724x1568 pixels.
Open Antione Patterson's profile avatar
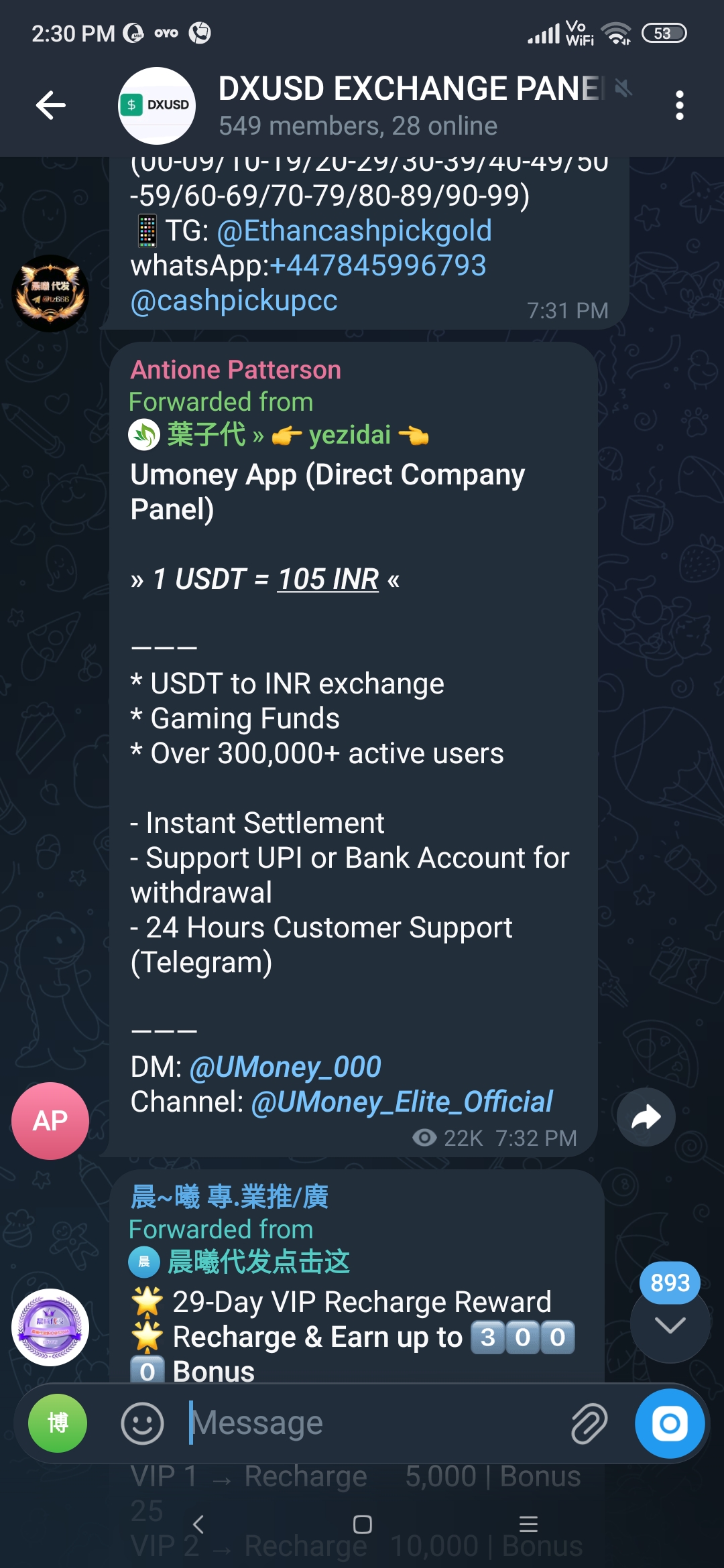point(50,1120)
